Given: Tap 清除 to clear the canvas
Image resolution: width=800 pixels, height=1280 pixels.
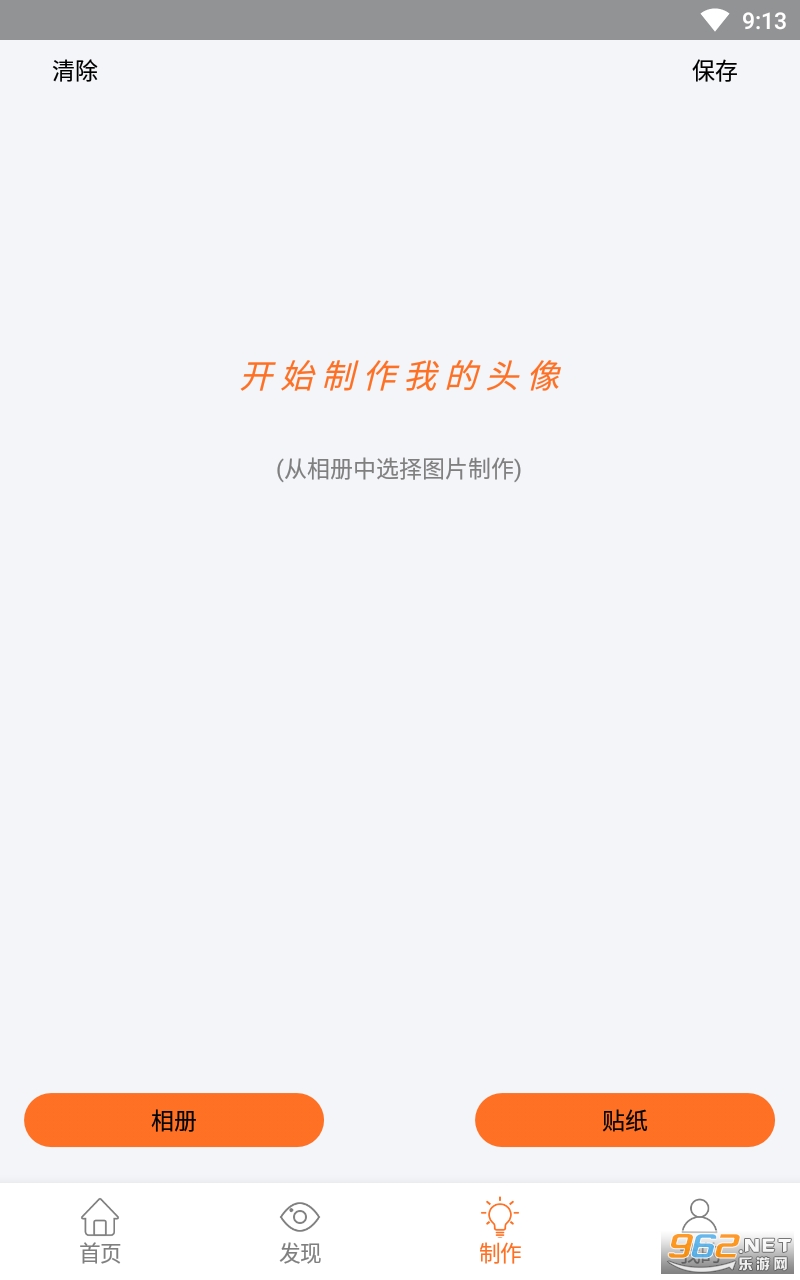Looking at the screenshot, I should [x=75, y=71].
